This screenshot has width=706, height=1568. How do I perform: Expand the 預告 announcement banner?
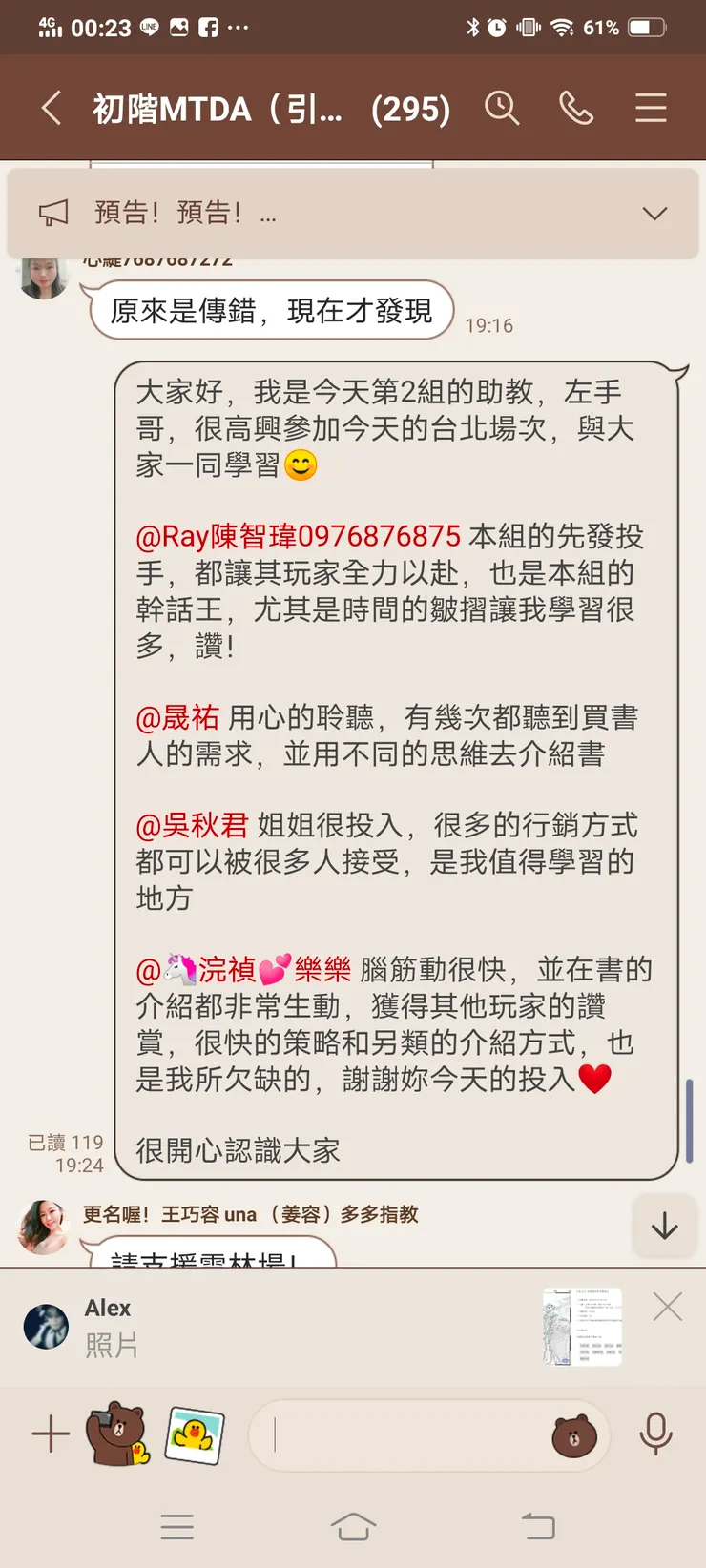(x=654, y=214)
